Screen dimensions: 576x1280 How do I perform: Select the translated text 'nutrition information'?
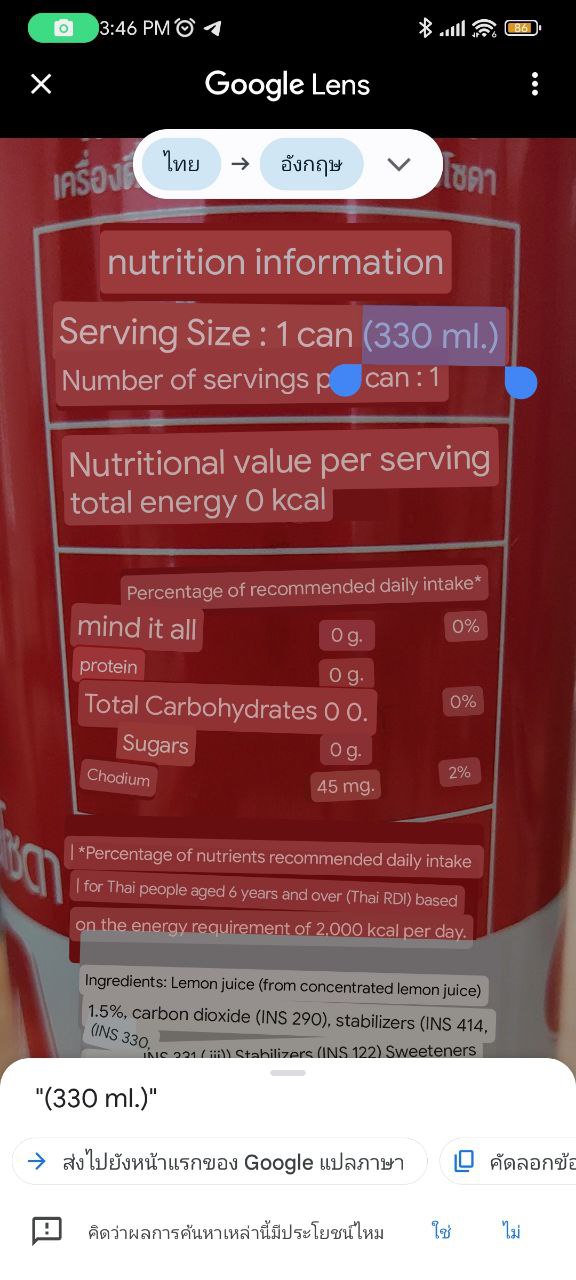click(x=276, y=262)
